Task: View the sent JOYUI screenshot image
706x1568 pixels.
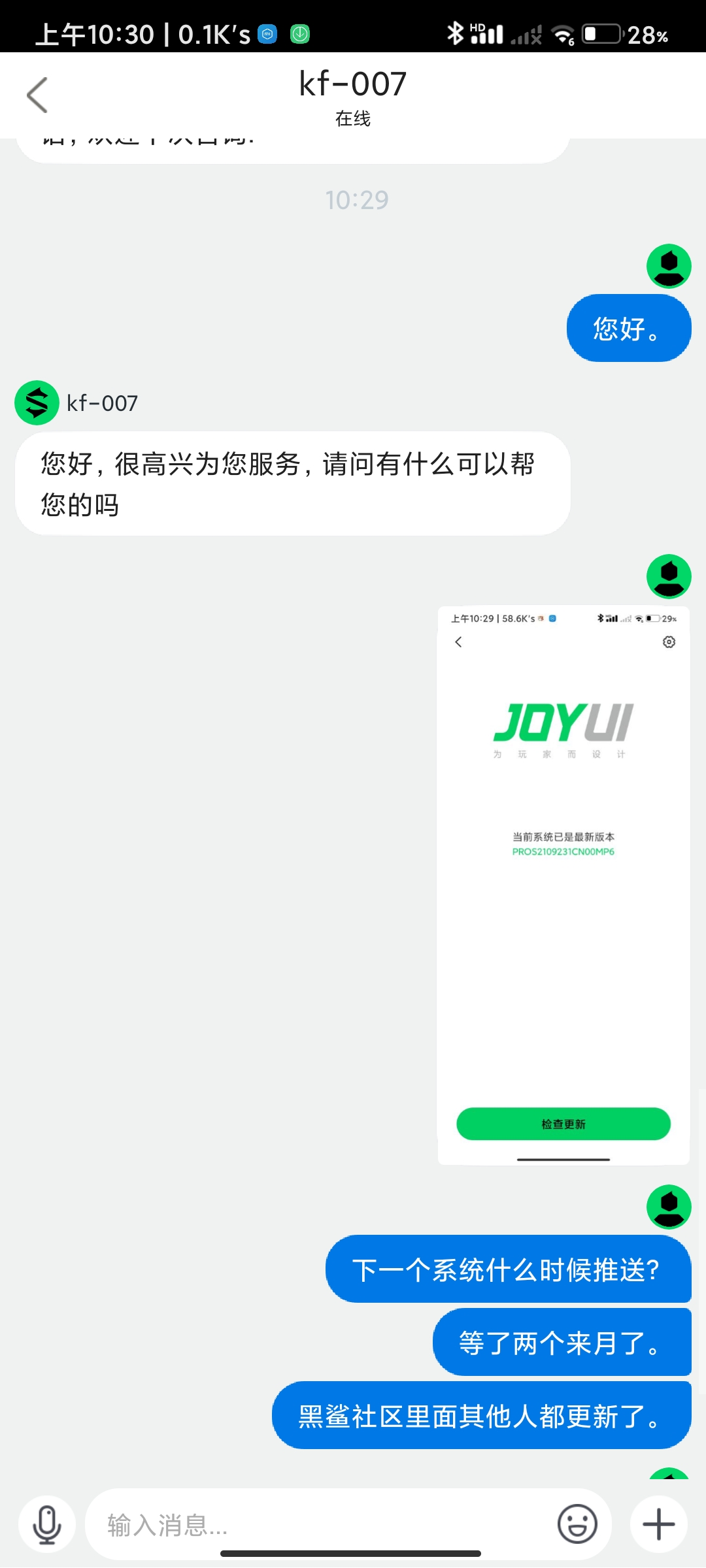Action: (563, 885)
